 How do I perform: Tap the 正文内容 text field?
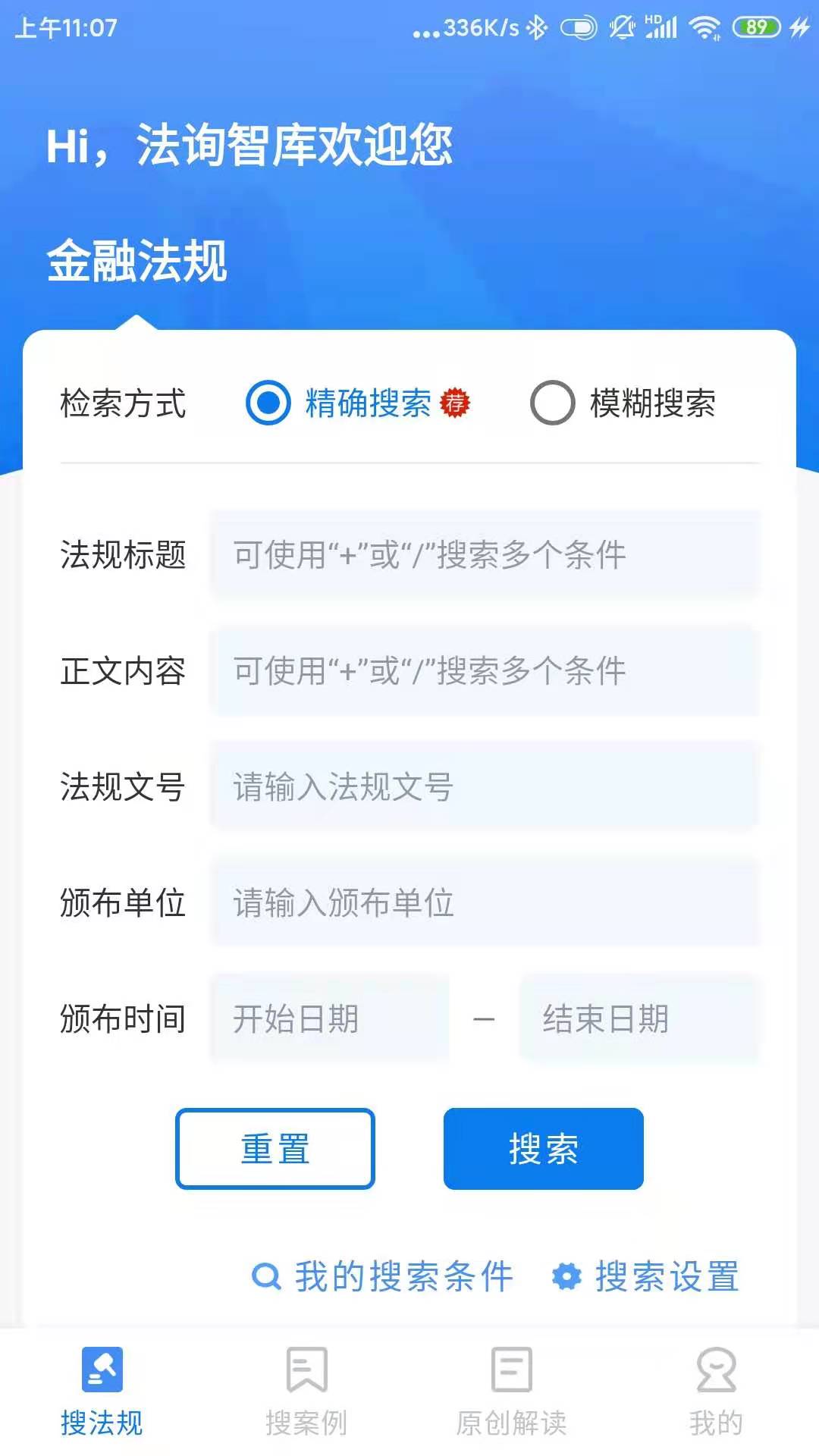[484, 671]
